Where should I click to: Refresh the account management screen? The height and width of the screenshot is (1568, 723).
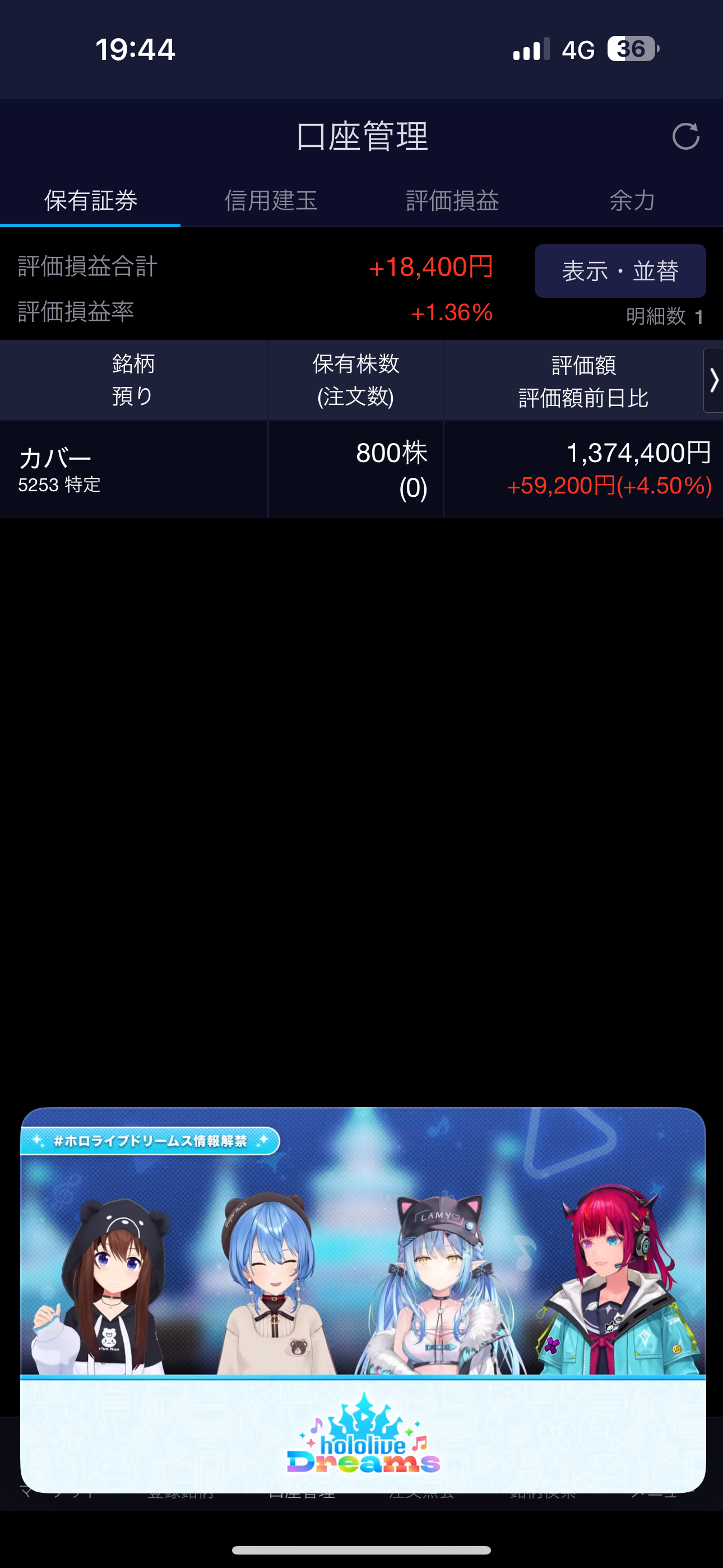click(x=685, y=136)
